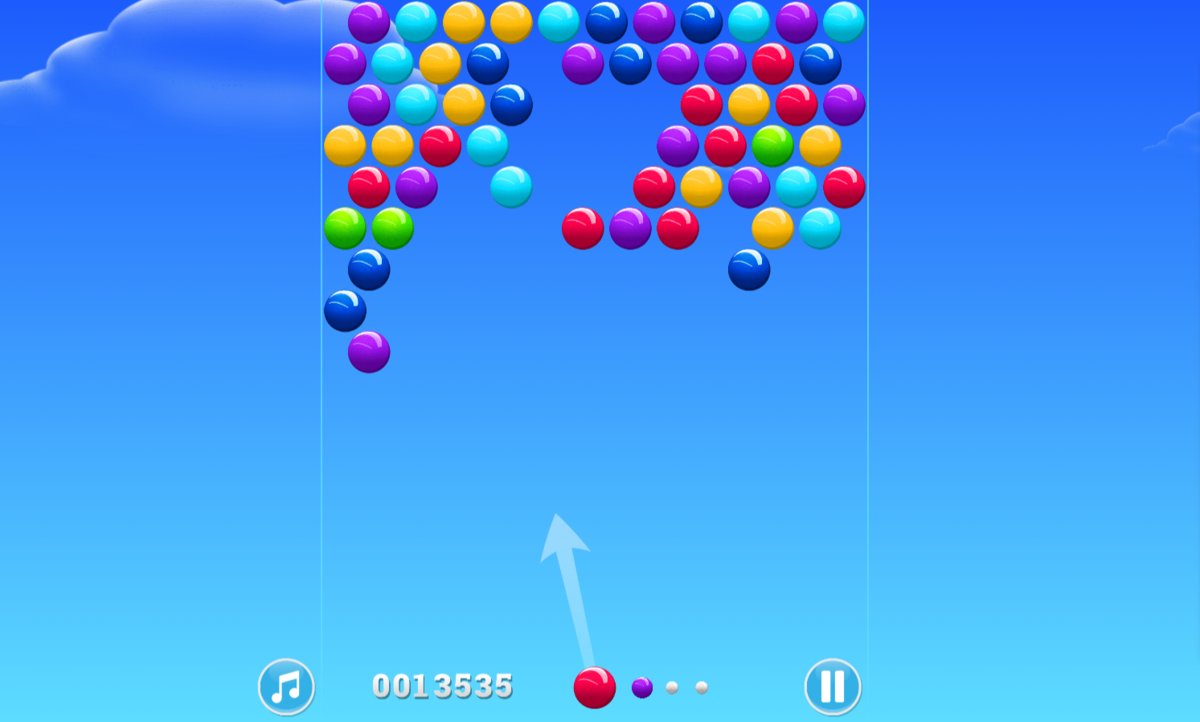Toggle the music sound button
Screen dimensions: 1200x722
pos(286,687)
